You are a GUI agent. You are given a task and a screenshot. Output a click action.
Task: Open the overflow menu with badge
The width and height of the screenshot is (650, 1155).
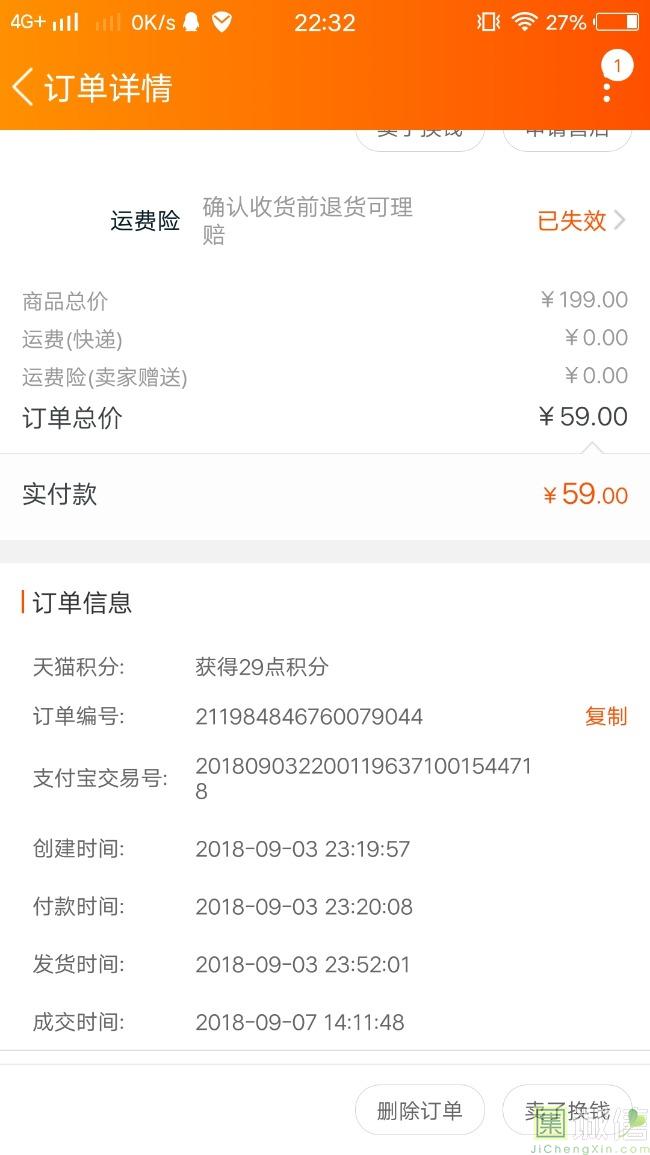pyautogui.click(x=608, y=82)
